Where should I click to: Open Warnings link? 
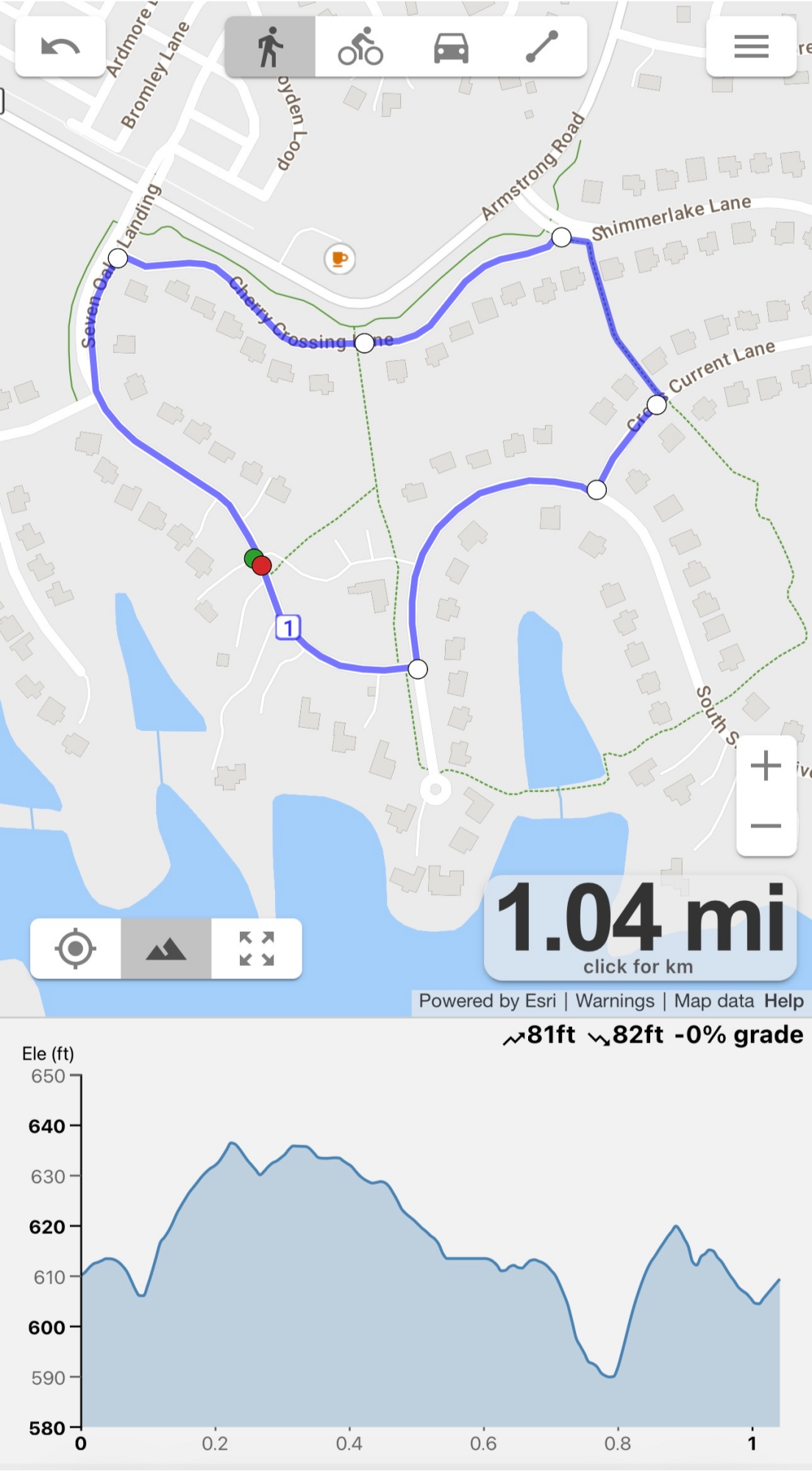[615, 1001]
